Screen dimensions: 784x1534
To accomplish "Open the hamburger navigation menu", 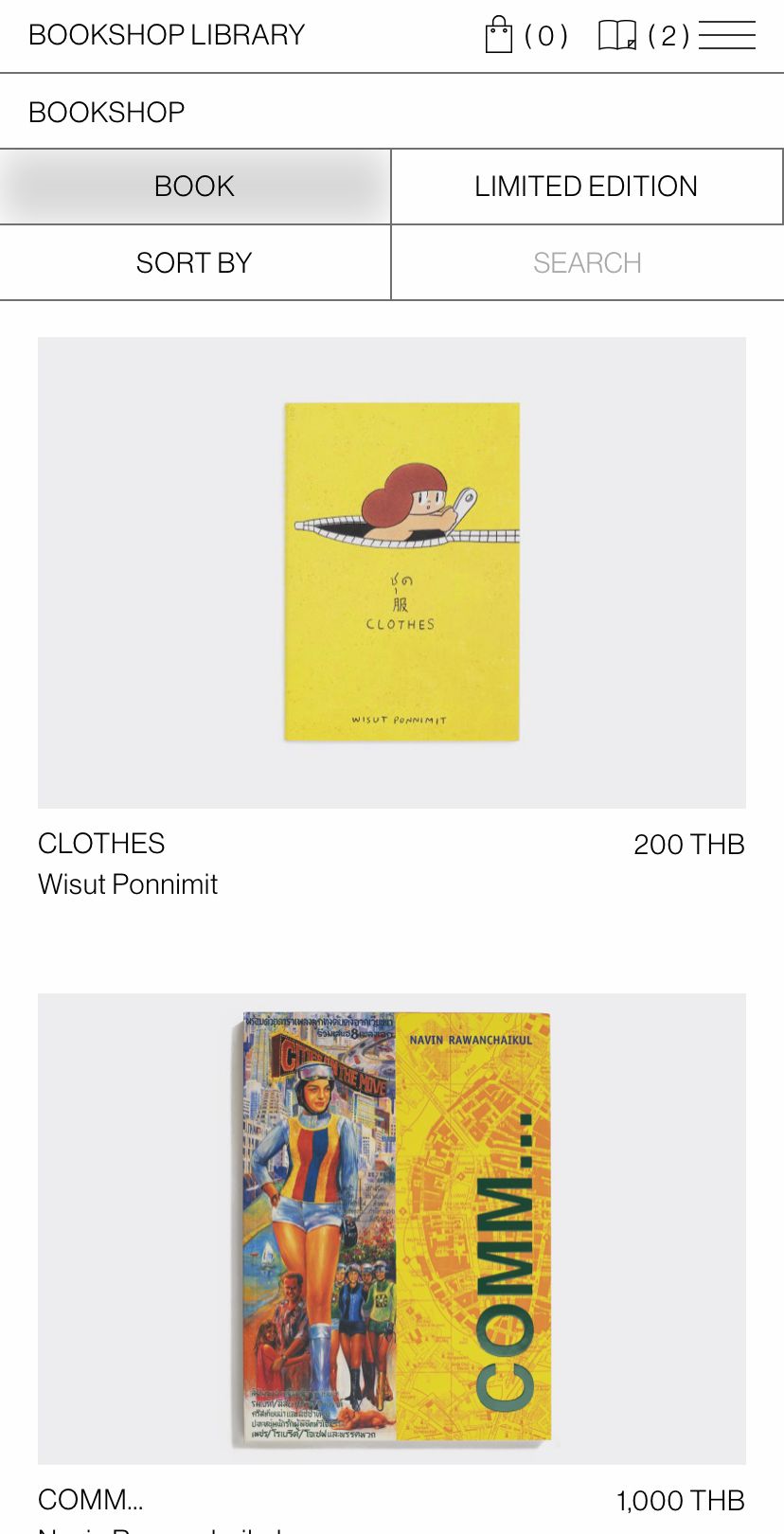I will pyautogui.click(x=729, y=35).
